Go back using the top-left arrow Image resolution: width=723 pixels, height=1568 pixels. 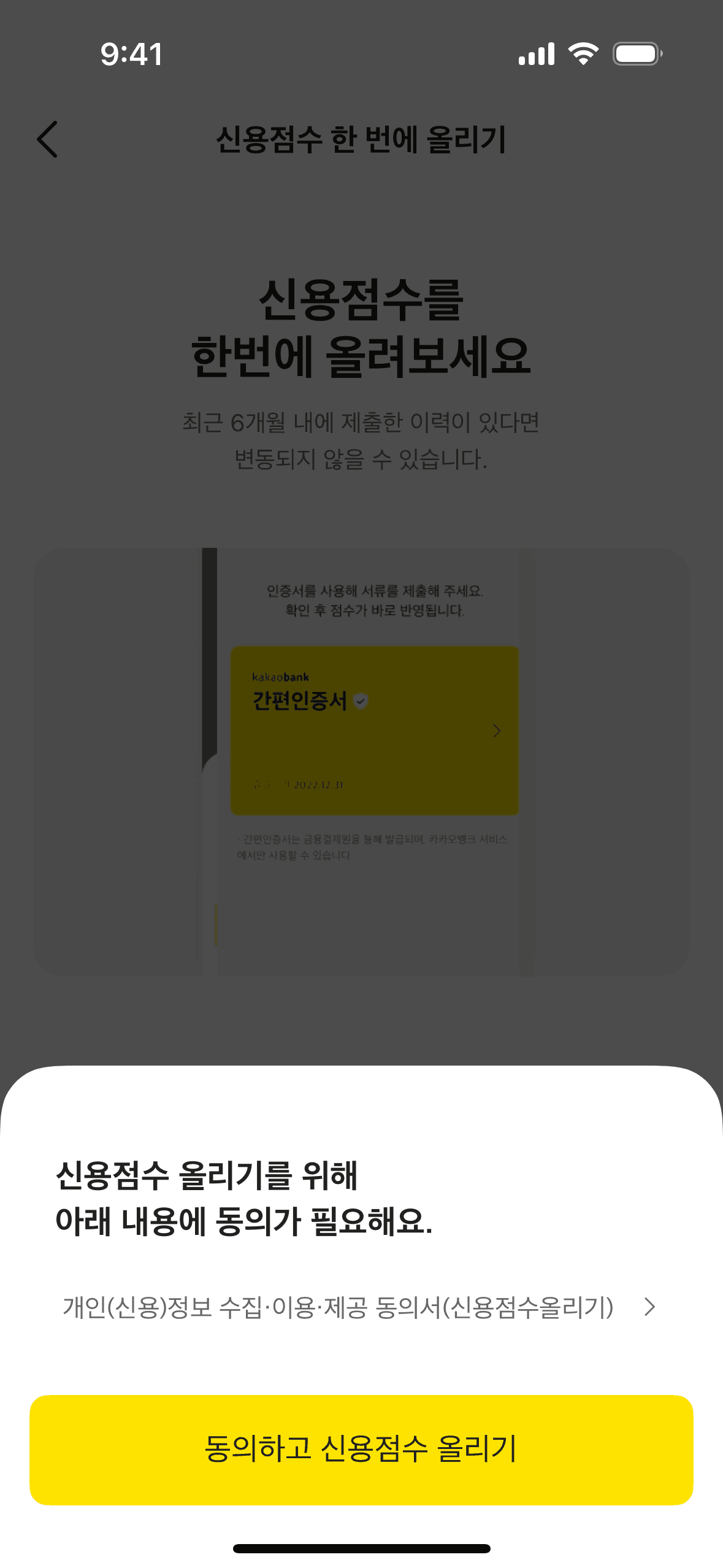(48, 139)
